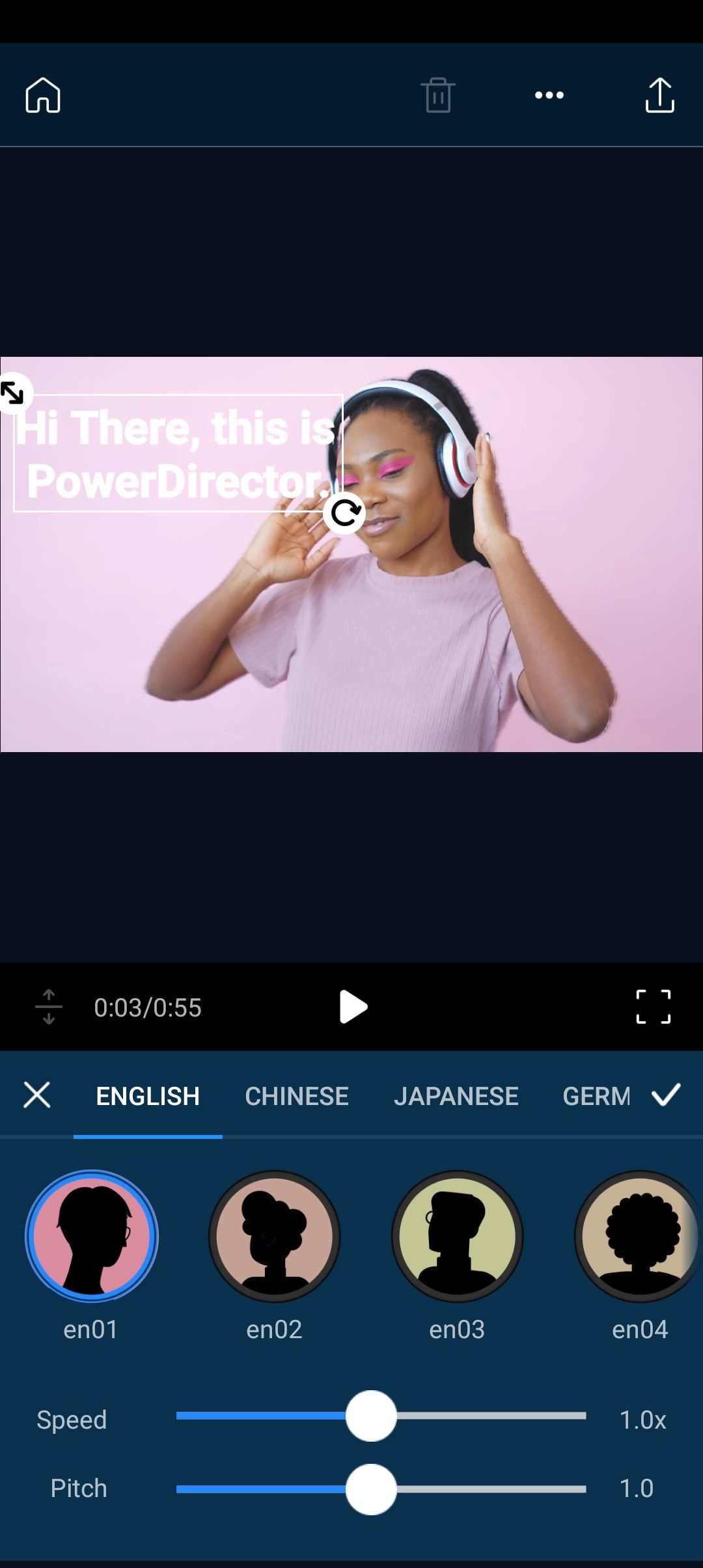Switch to the Japanese language tab

456,1096
